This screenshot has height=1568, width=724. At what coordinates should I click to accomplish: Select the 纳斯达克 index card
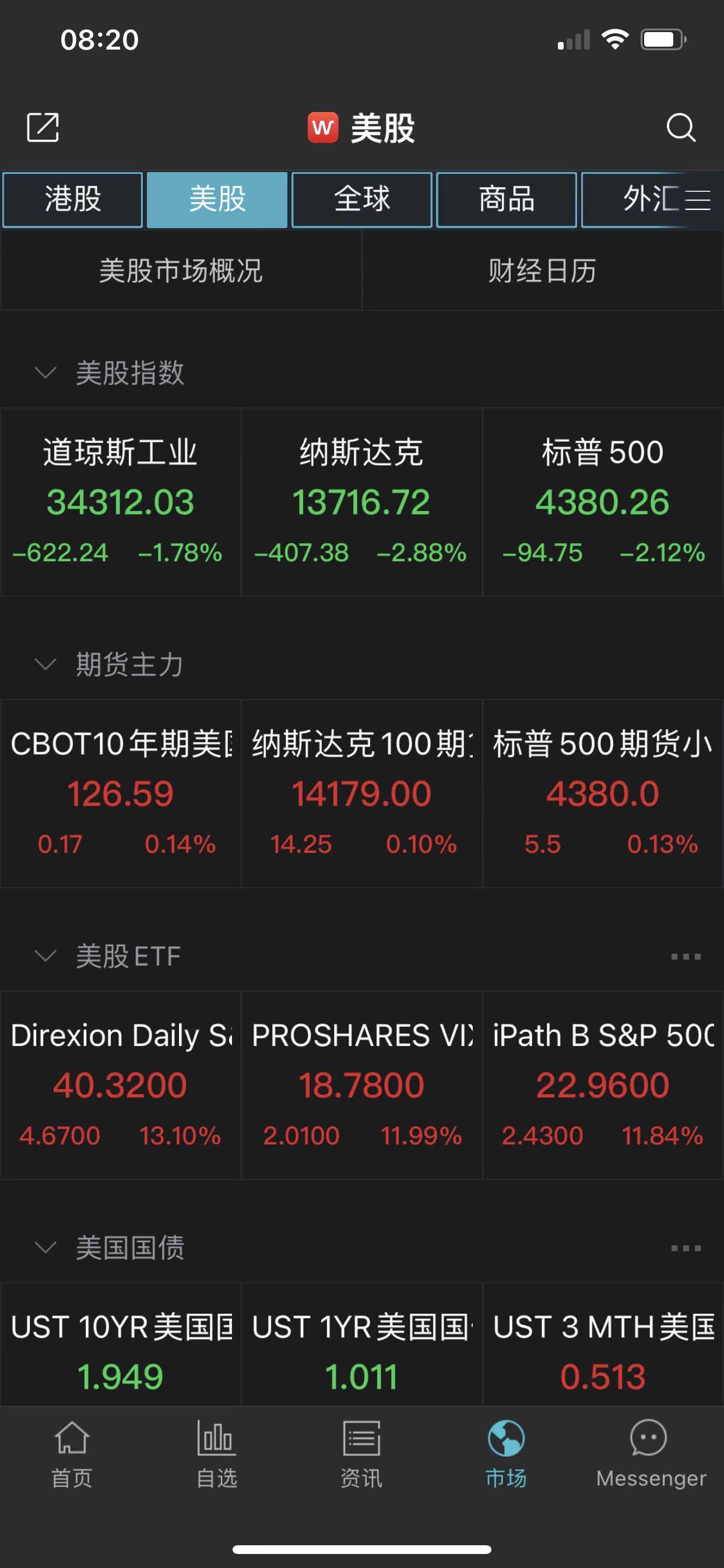362,502
